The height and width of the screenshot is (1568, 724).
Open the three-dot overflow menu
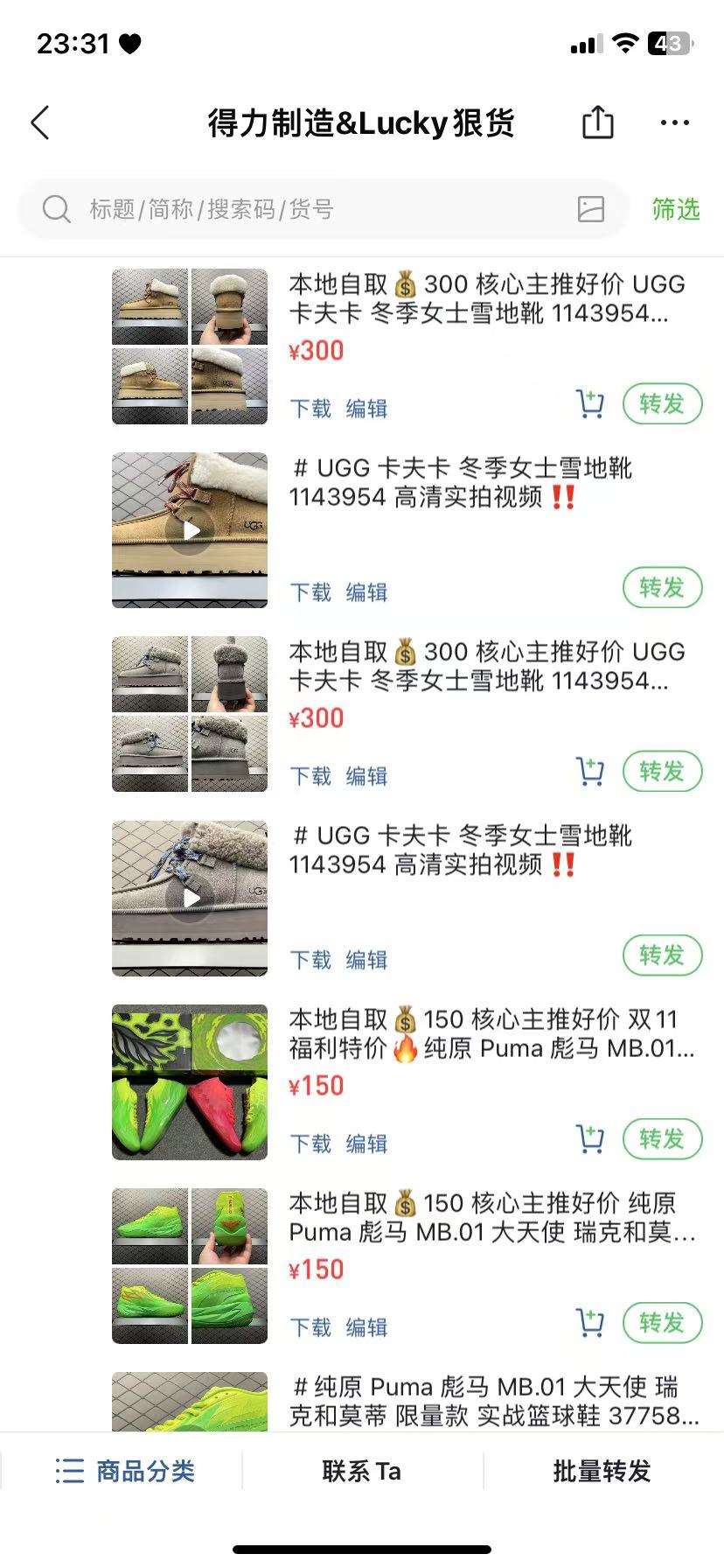tap(675, 122)
